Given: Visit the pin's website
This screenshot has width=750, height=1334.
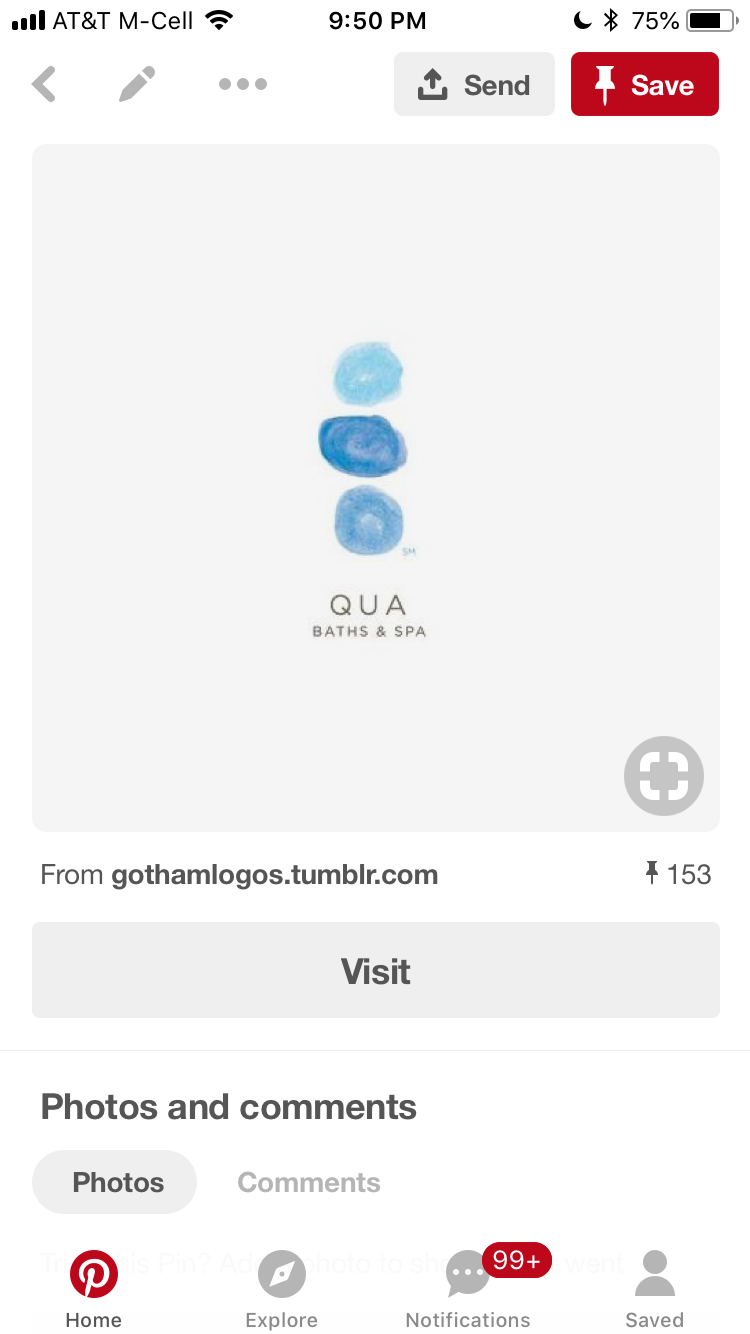Looking at the screenshot, I should click(x=375, y=971).
